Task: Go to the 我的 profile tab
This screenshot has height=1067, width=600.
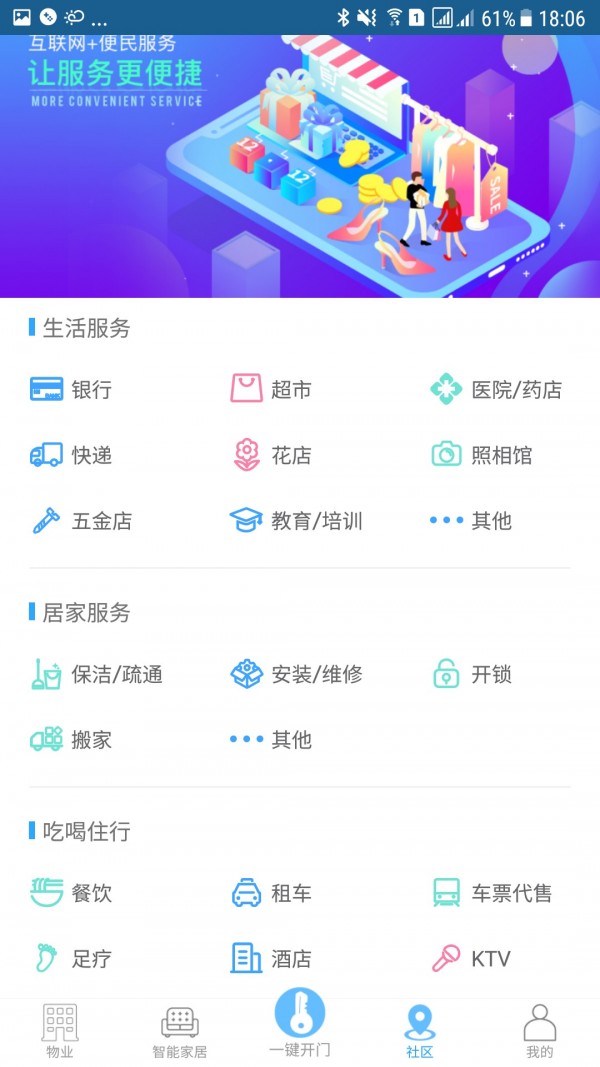Action: coord(540,1032)
